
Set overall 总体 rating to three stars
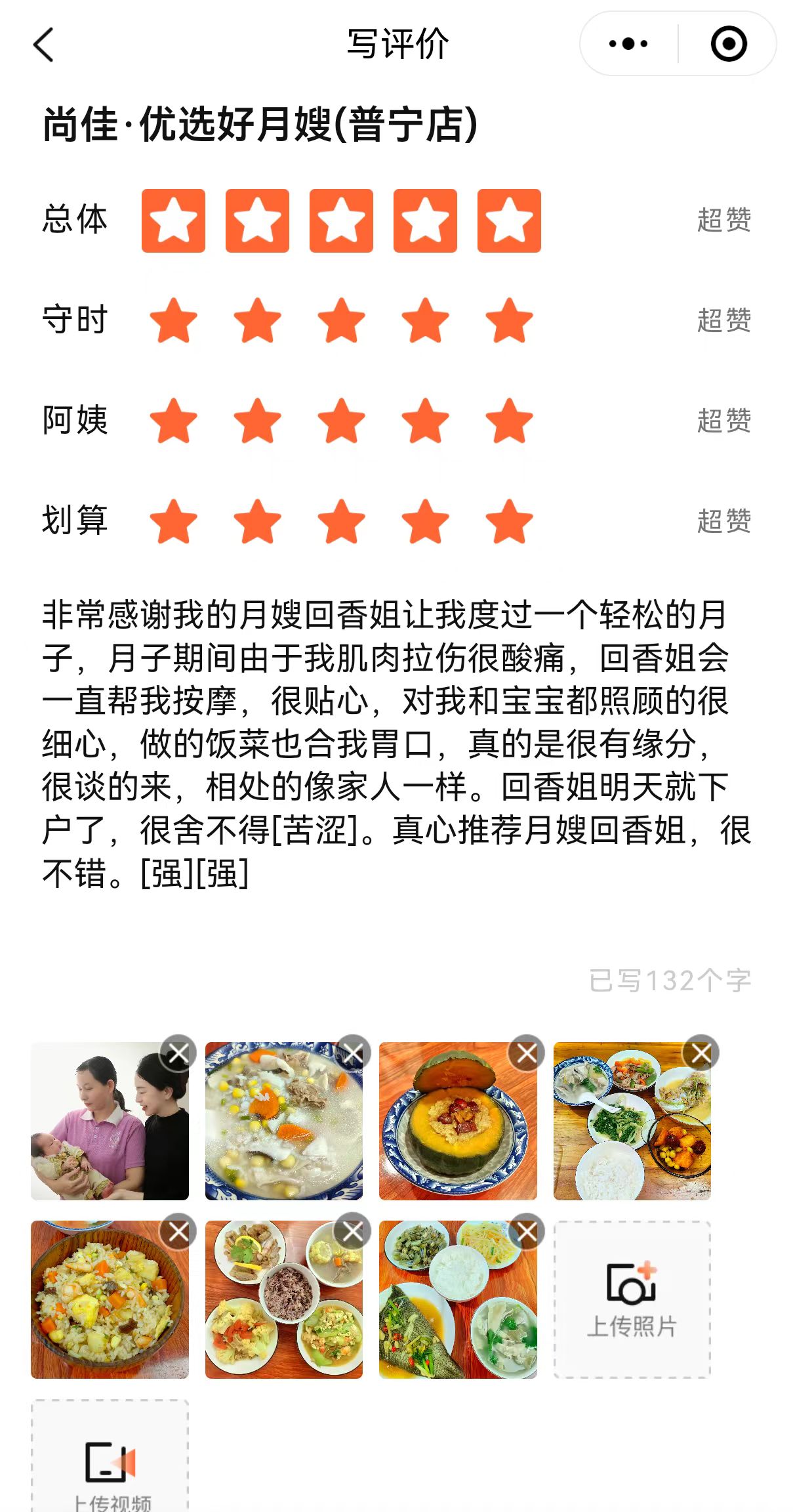click(x=341, y=220)
